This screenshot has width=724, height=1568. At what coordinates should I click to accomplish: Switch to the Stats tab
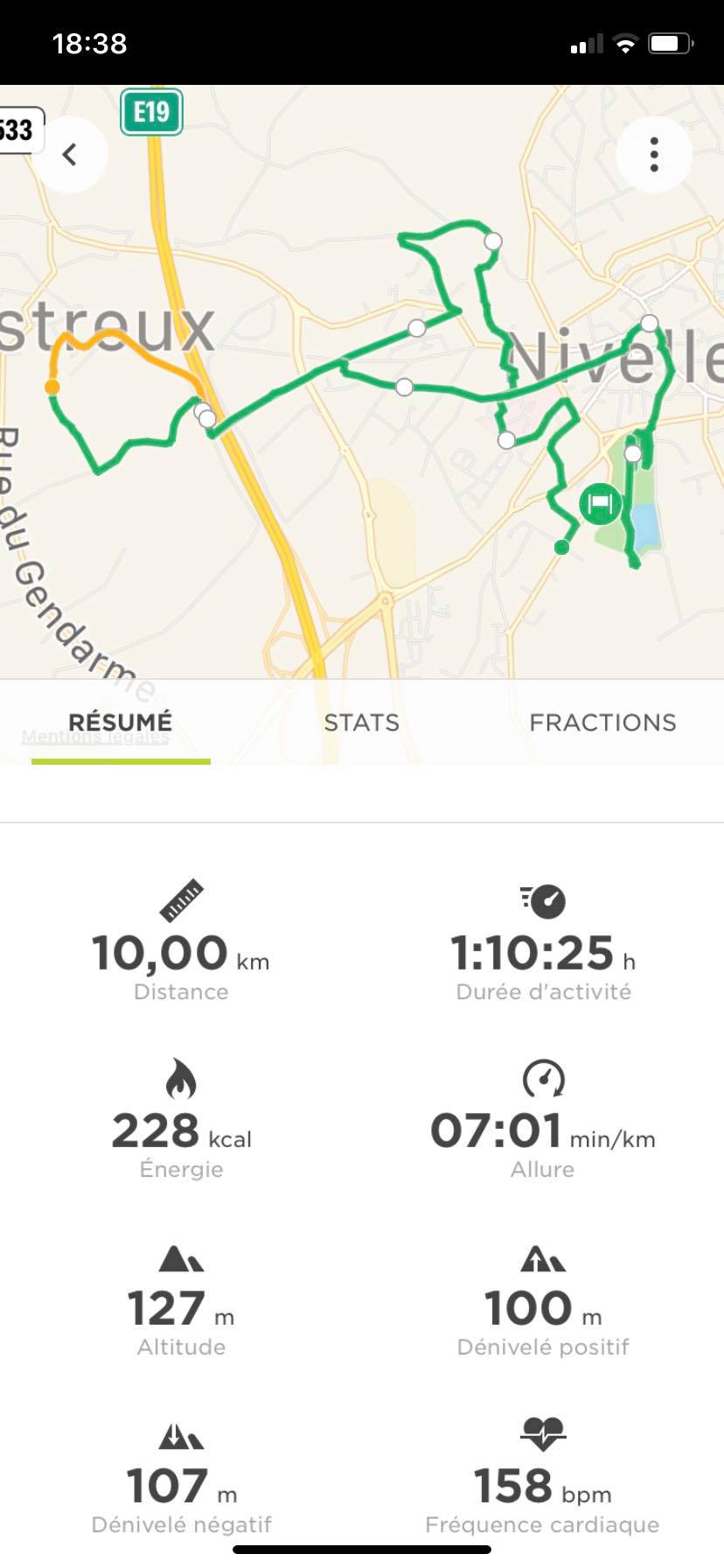361,723
